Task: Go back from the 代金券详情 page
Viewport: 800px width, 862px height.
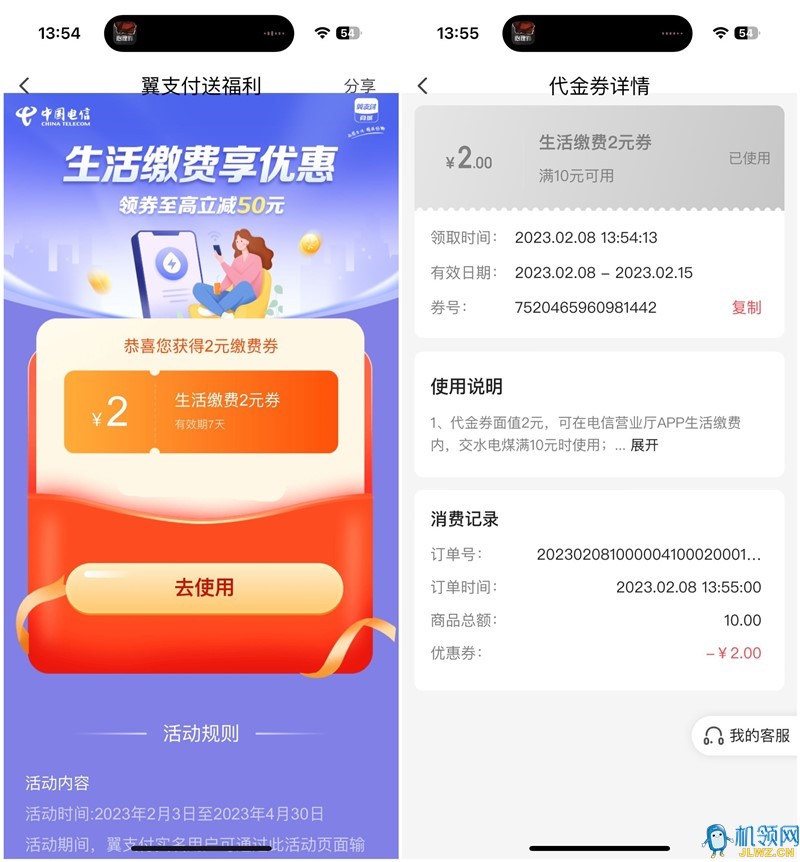Action: pyautogui.click(x=423, y=86)
